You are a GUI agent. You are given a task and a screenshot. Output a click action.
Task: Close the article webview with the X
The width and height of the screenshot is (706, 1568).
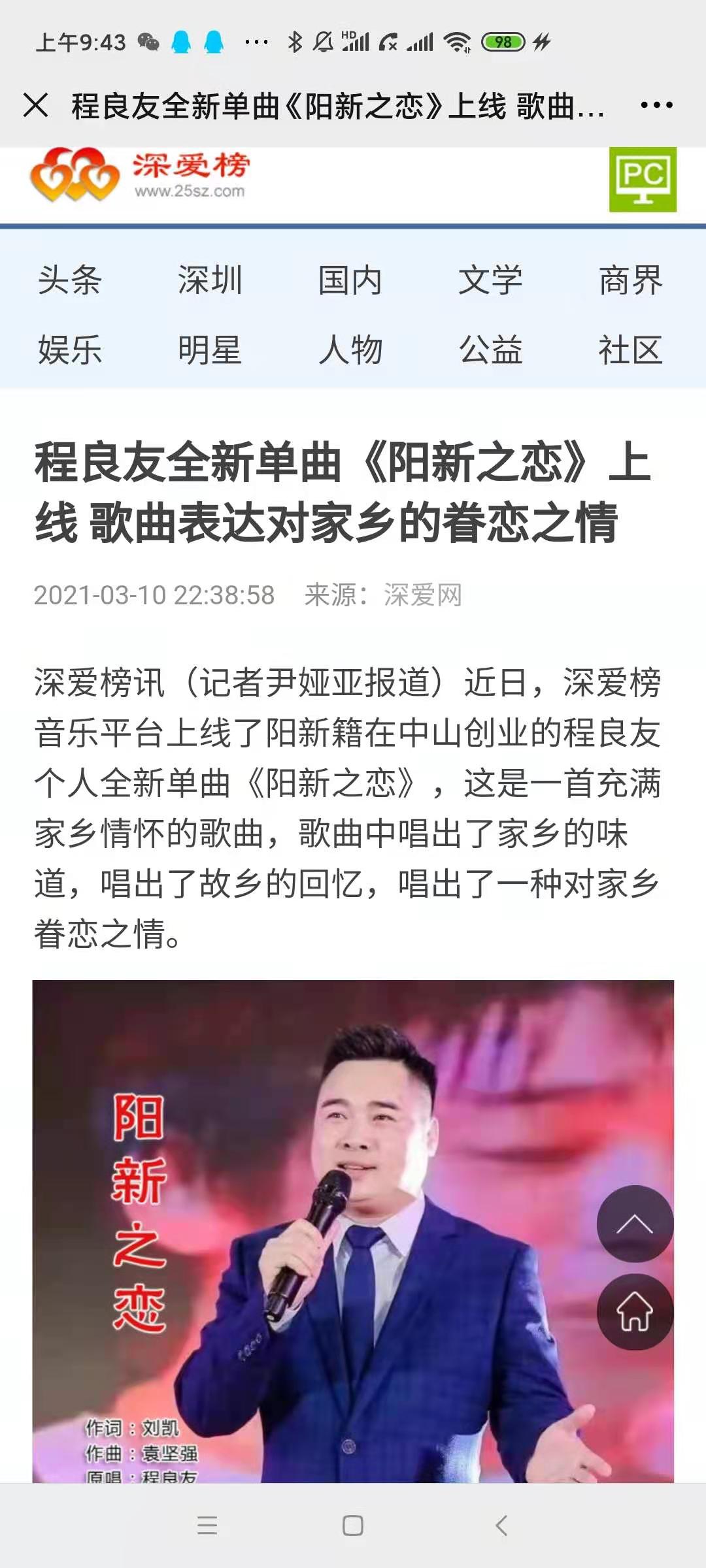tap(36, 105)
